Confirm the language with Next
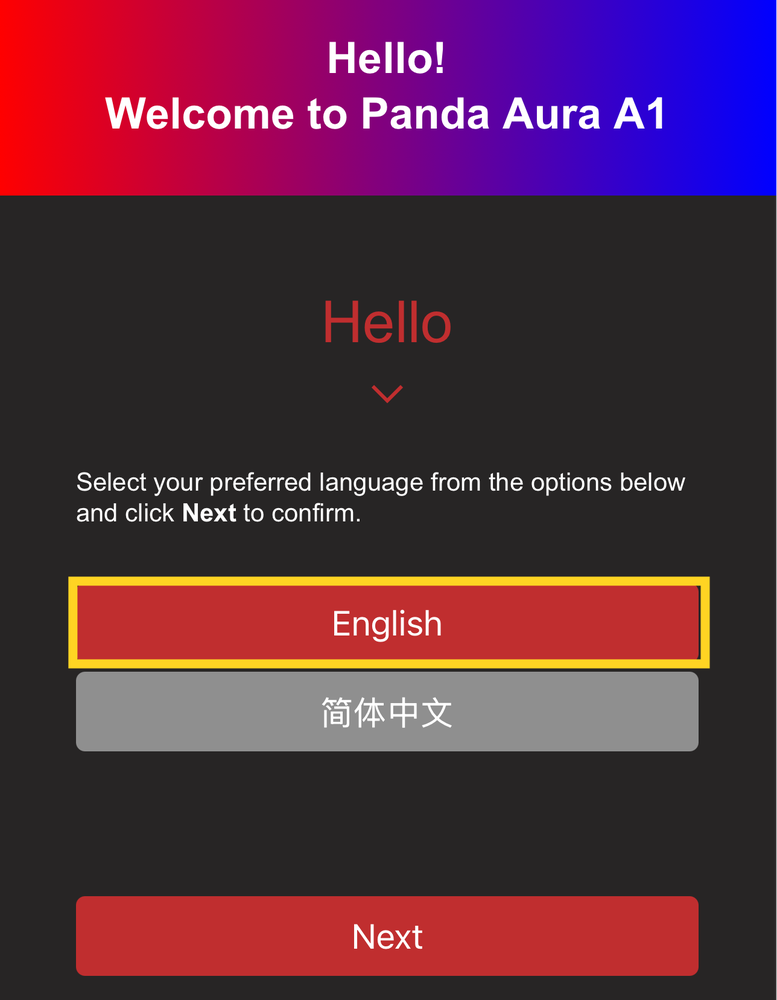The height and width of the screenshot is (1000, 777). point(387,936)
